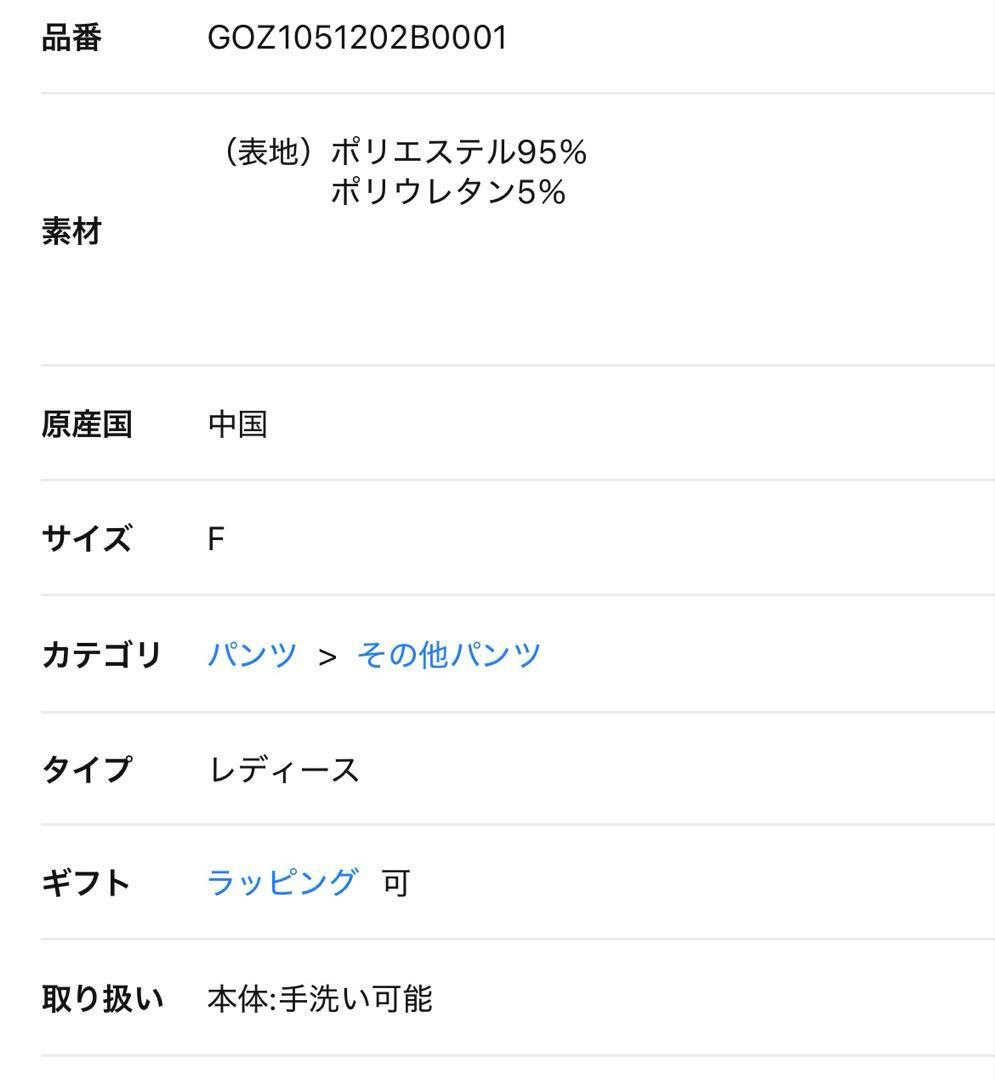Select the 本体:手洗い可能 care instruction text

(320, 996)
